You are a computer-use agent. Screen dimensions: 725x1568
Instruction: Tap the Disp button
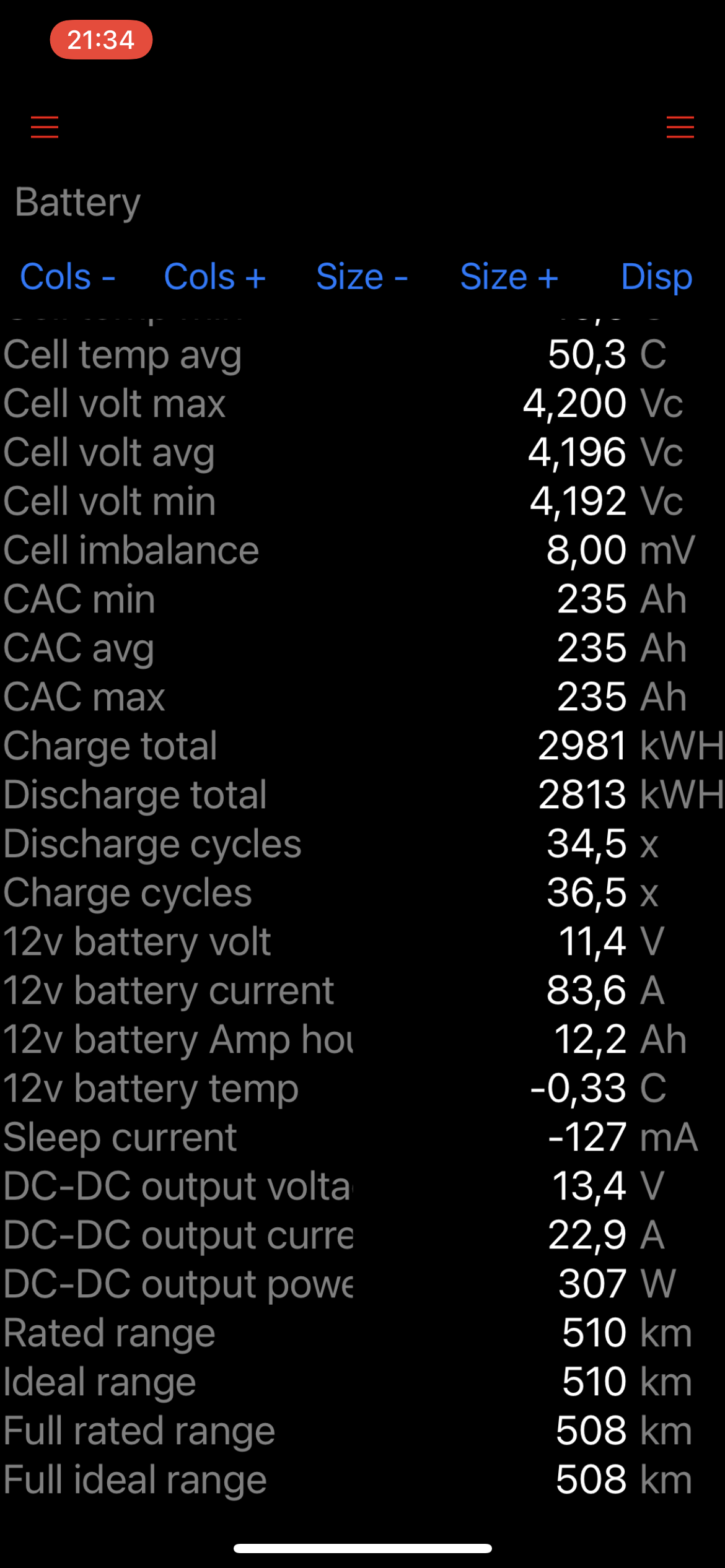coord(656,276)
